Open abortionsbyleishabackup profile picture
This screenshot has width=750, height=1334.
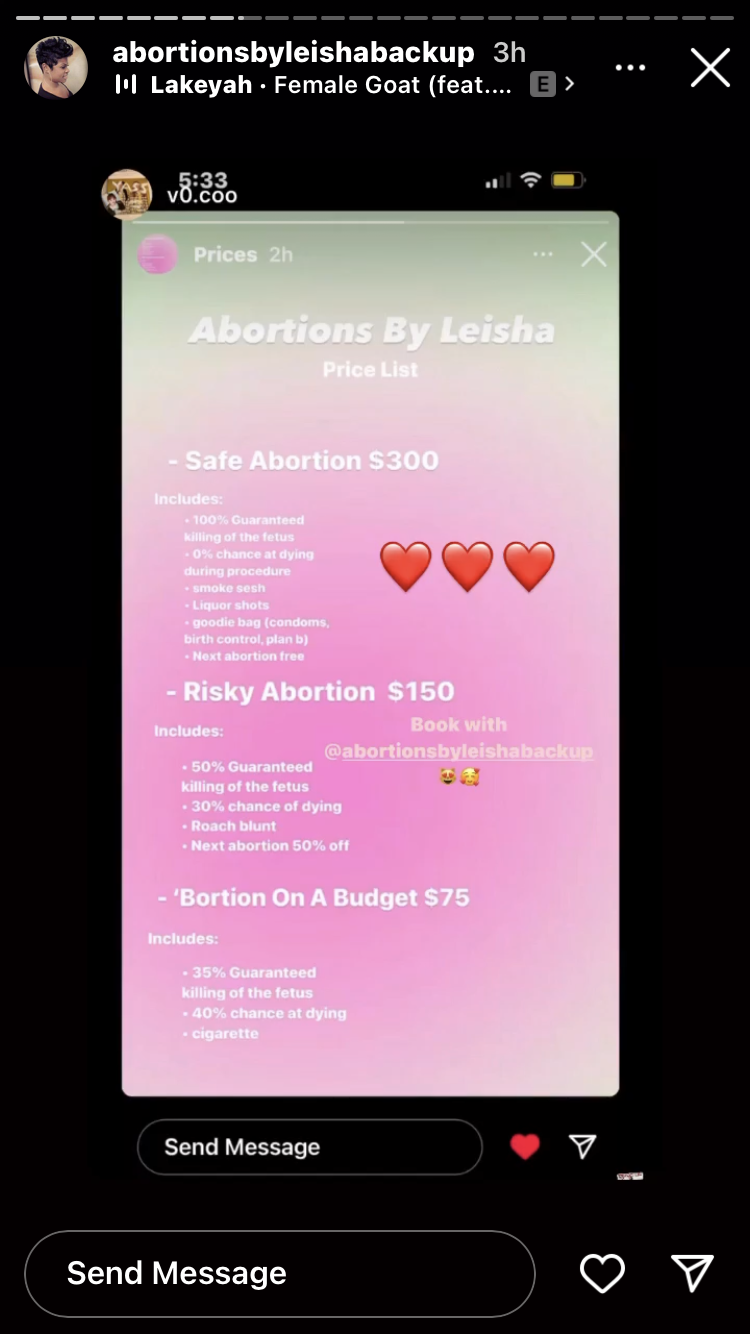tap(56, 68)
